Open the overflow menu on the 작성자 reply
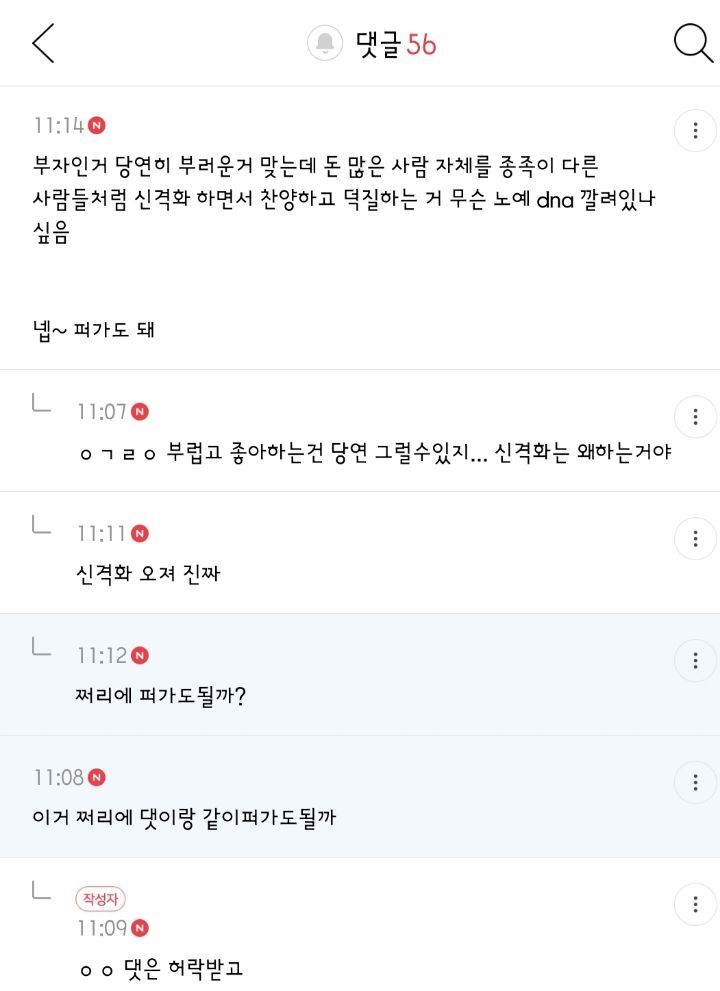720x991 pixels. pyautogui.click(x=697, y=903)
